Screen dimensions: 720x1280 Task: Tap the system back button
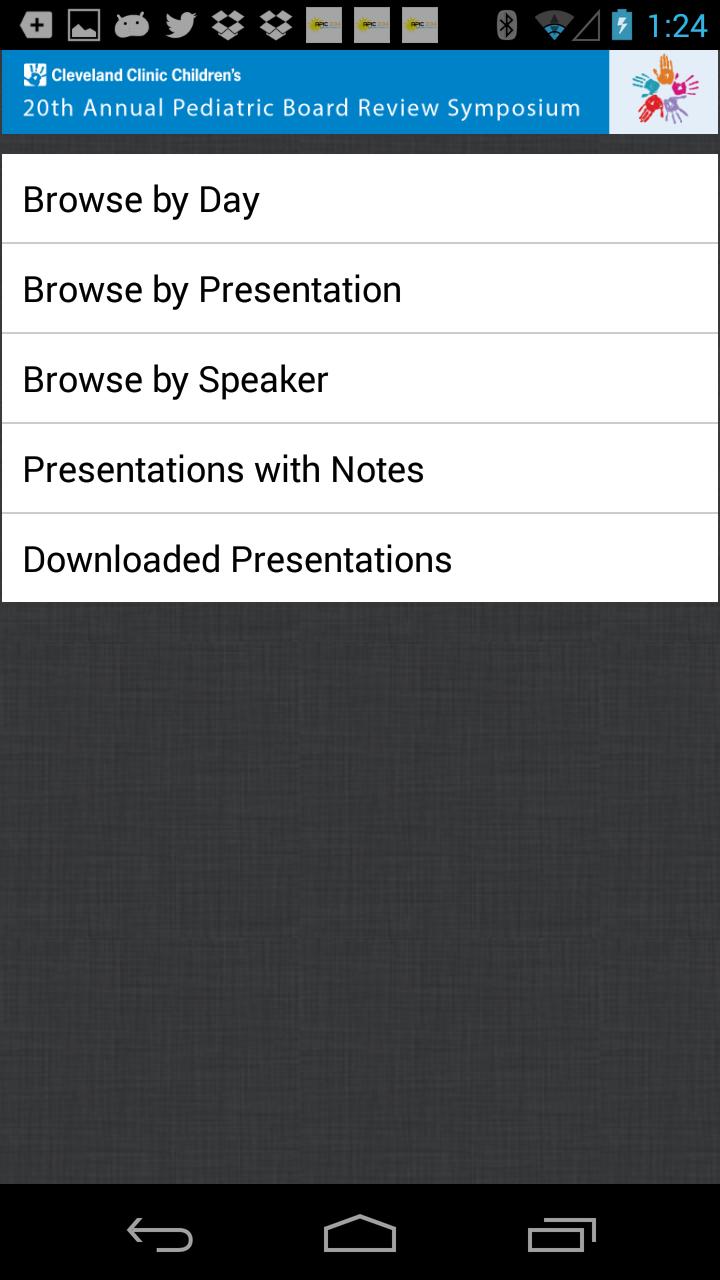tap(160, 1234)
